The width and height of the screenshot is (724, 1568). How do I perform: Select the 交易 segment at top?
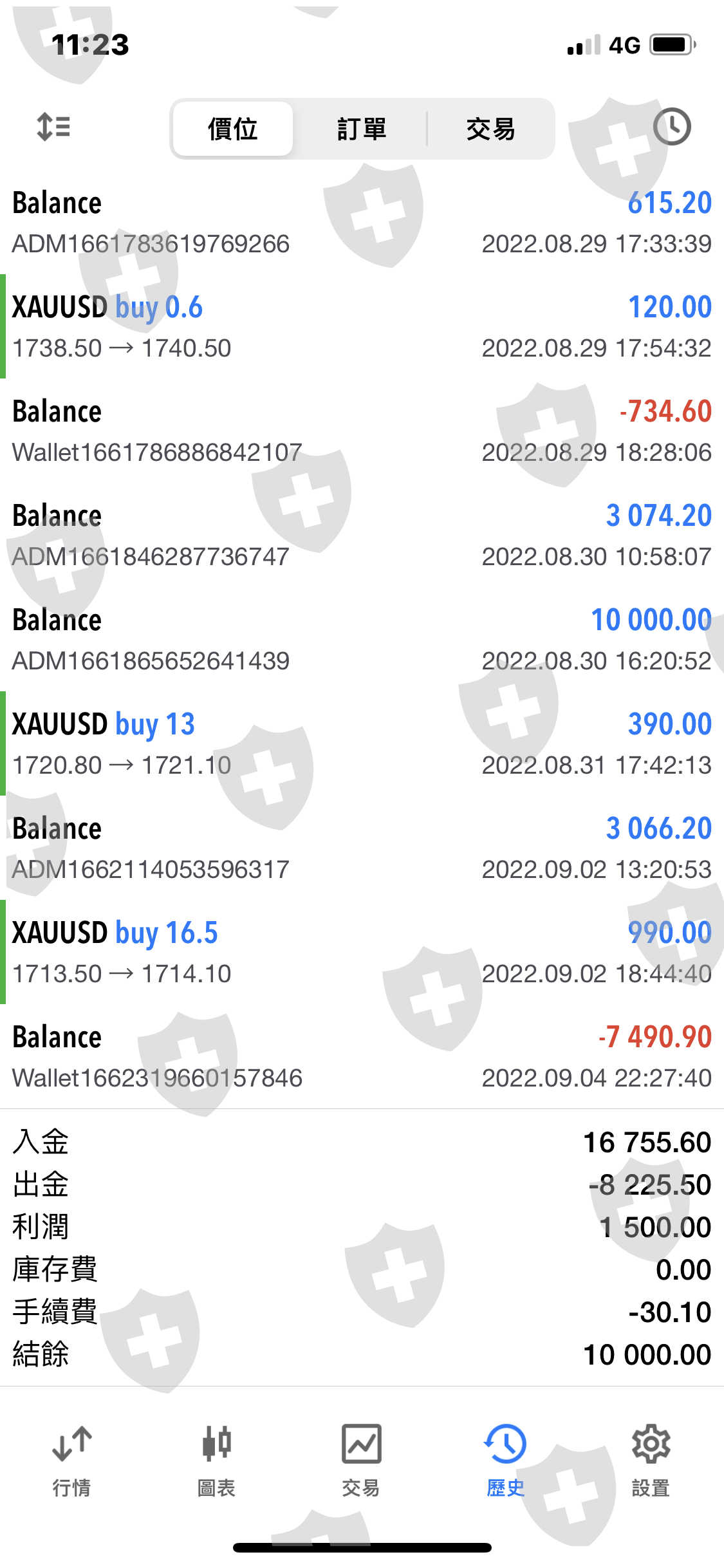click(x=490, y=129)
